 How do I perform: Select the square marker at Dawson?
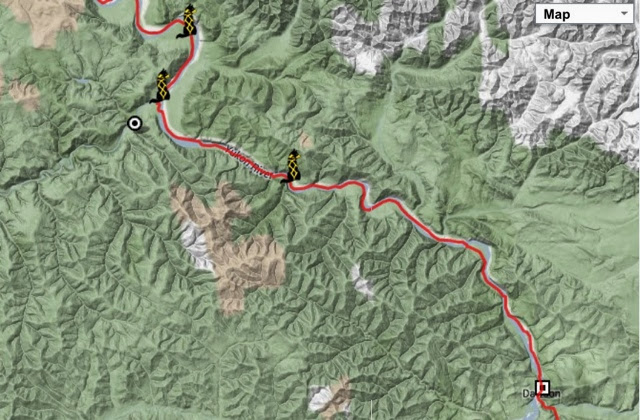click(544, 388)
